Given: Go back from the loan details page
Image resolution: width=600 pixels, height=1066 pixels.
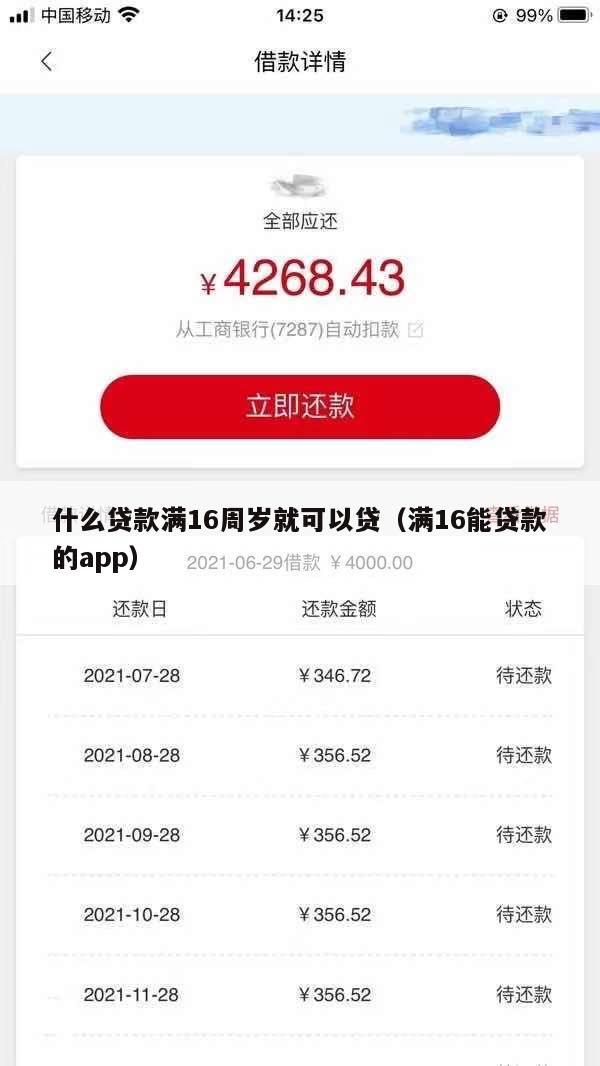Looking at the screenshot, I should point(46,62).
